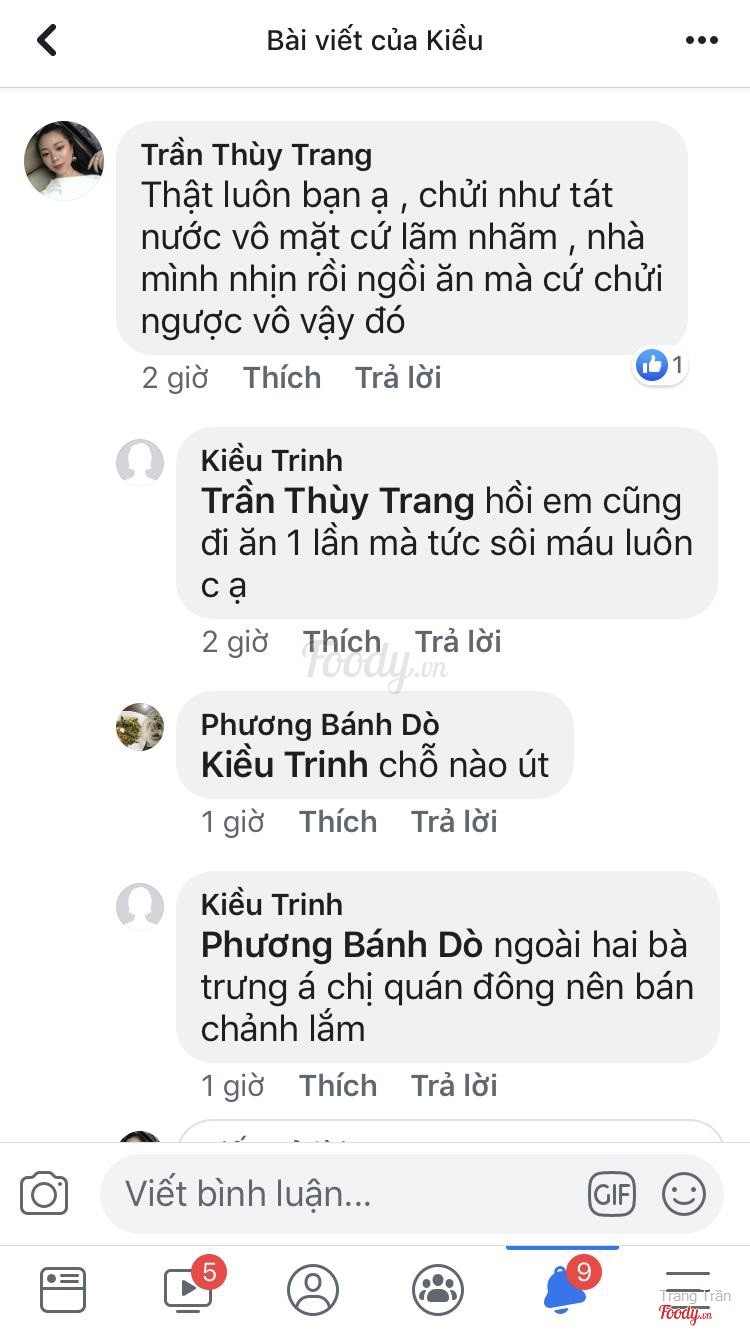View reactions on Trần Thùy Trang's comment
This screenshot has width=750, height=1334.
click(x=660, y=366)
